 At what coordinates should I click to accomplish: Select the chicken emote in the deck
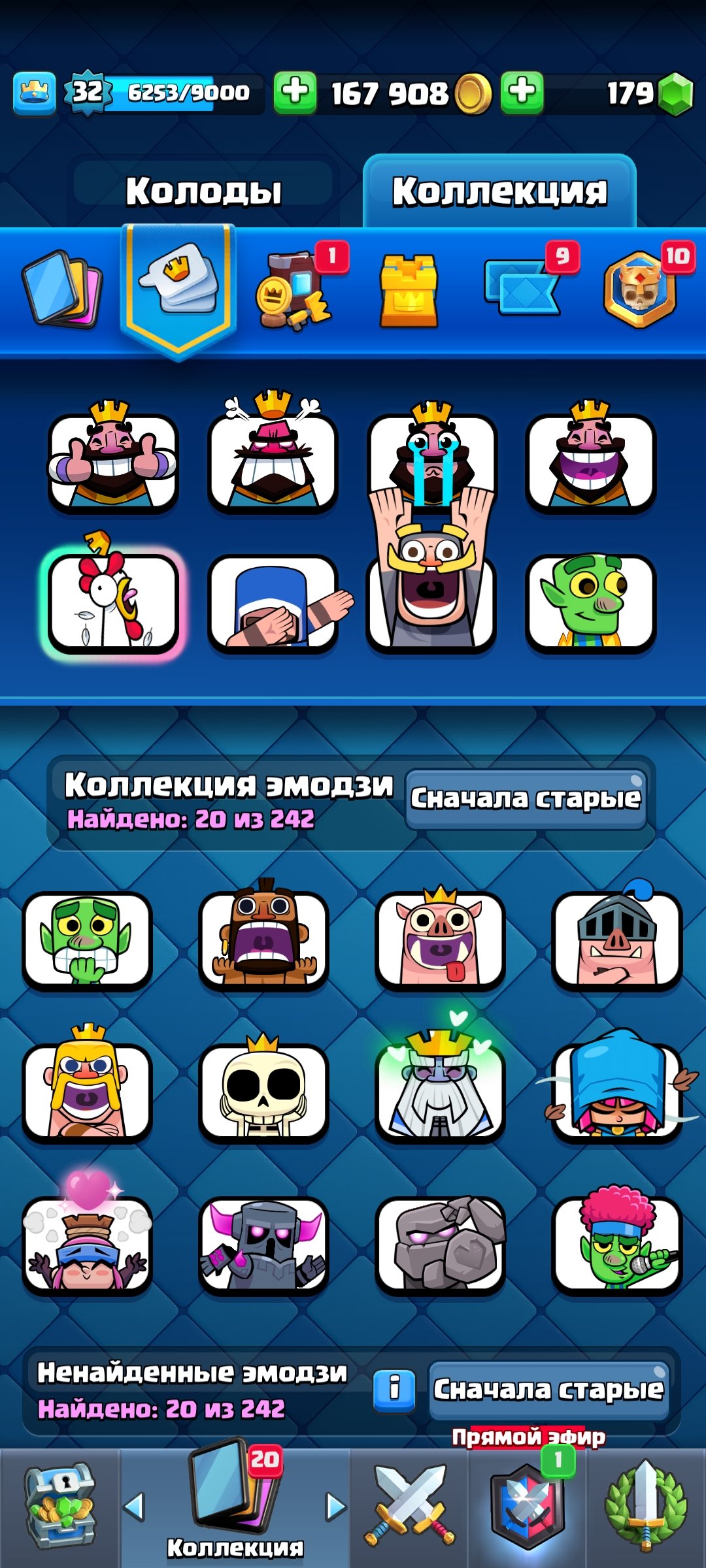[113, 601]
